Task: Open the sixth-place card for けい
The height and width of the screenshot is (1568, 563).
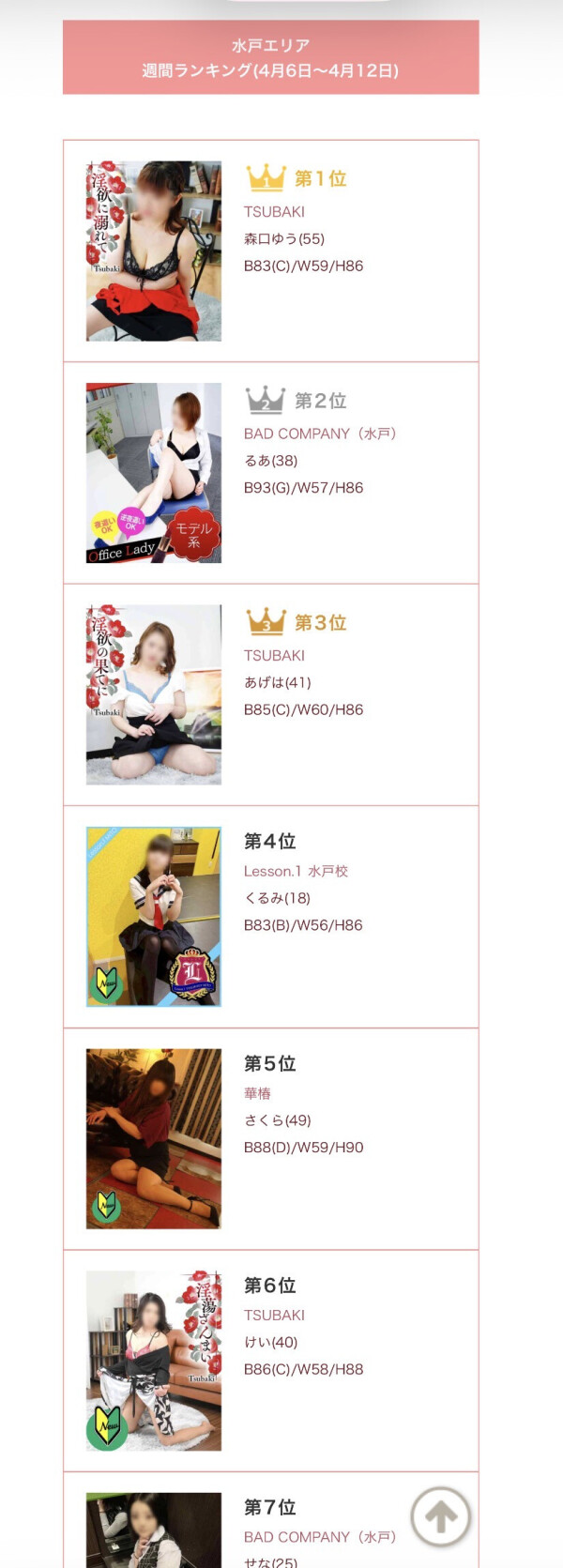Action: click(x=270, y=1361)
